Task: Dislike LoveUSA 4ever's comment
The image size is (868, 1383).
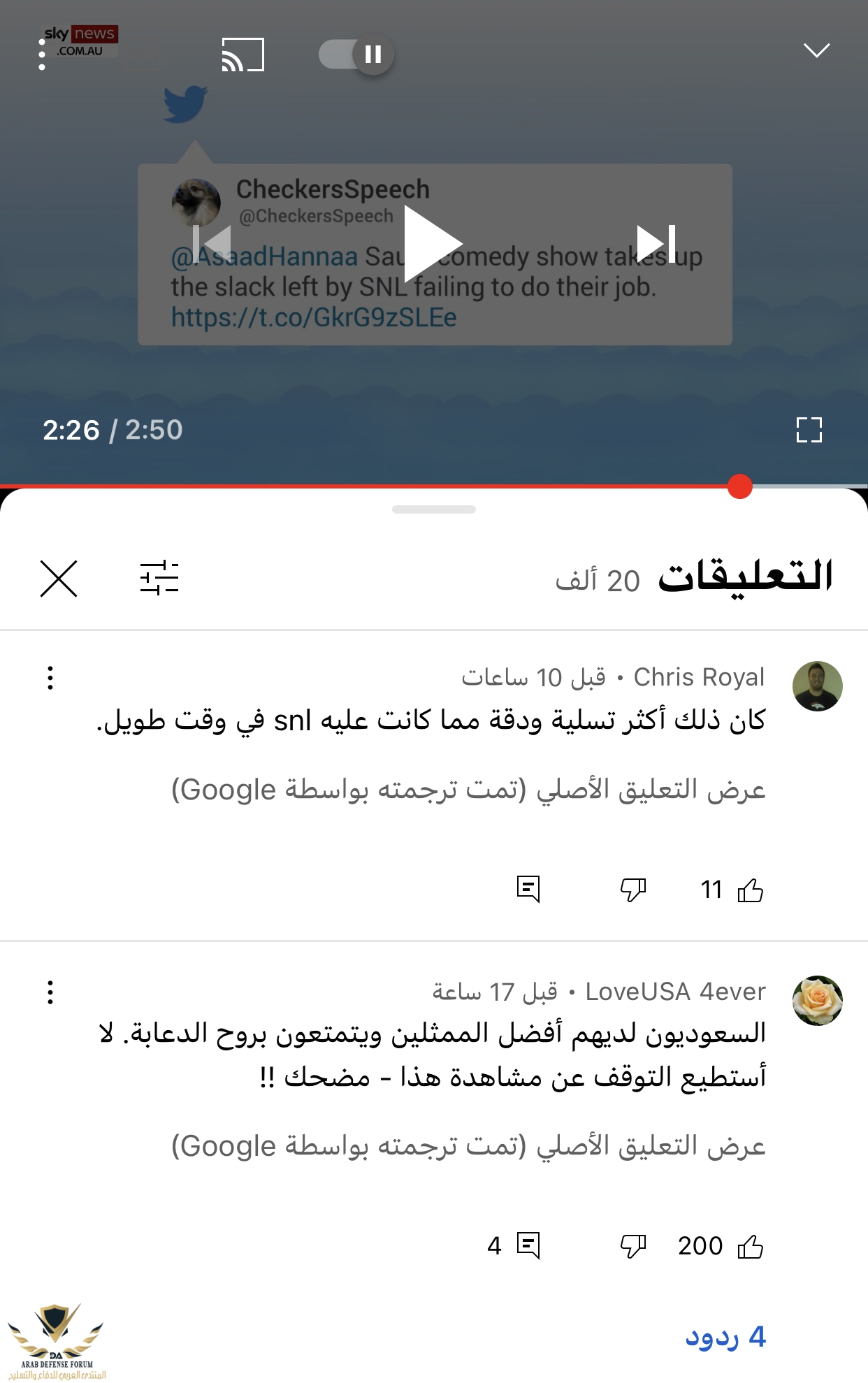Action: (x=633, y=1246)
